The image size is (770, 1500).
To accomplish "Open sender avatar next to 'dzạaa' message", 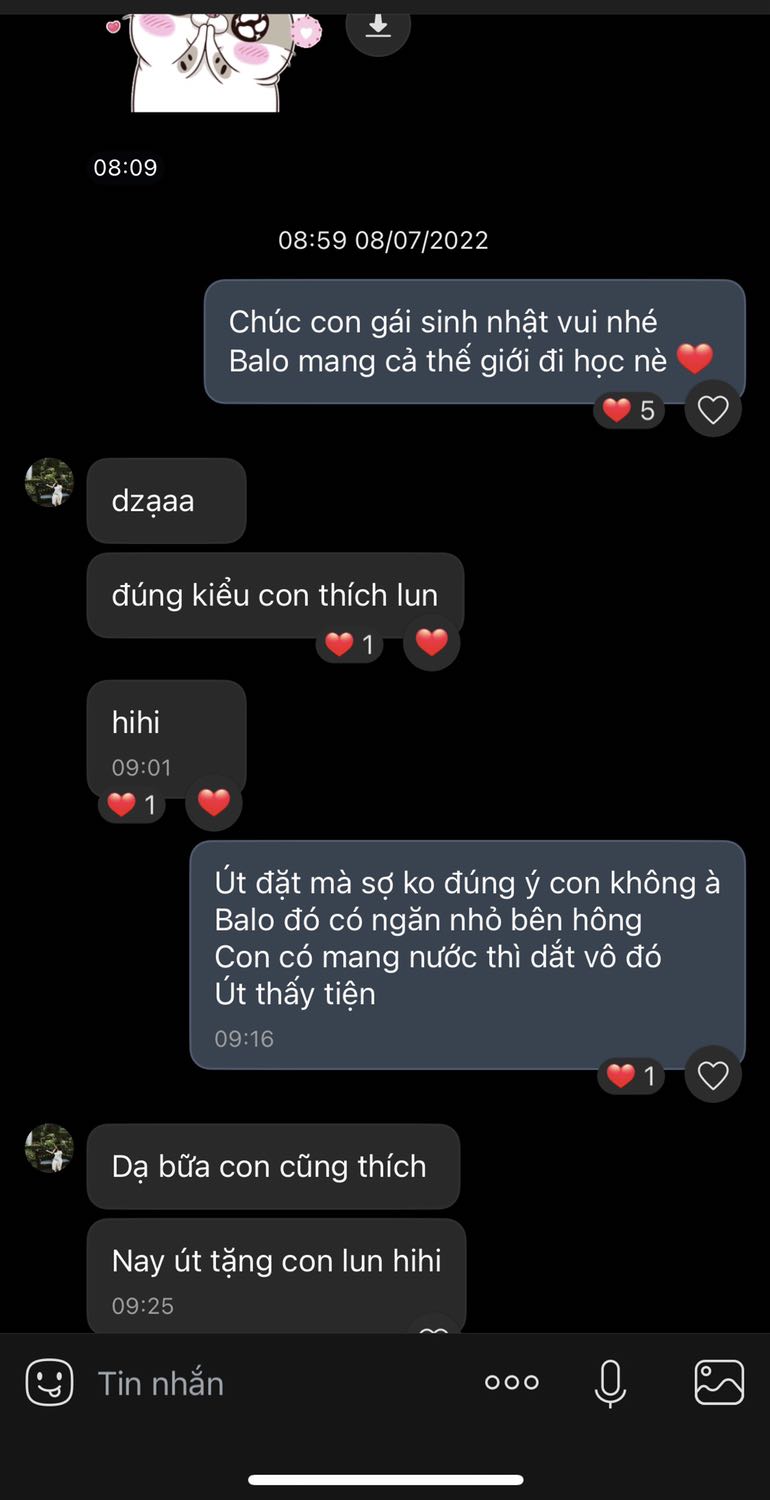I will 48,482.
